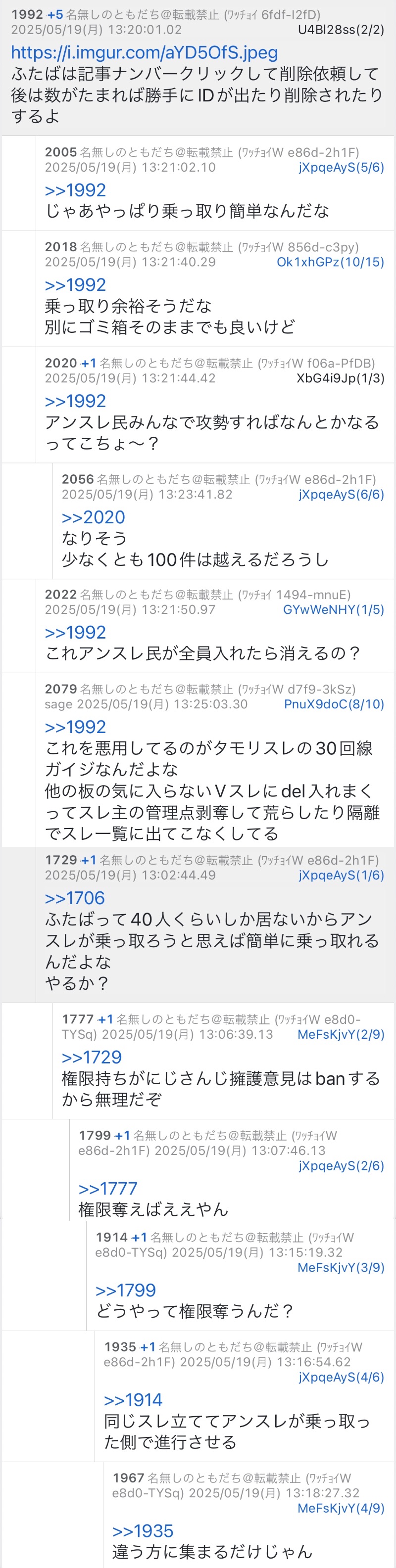Show posts by ID jXpqeAyS(1/6)

point(341,876)
